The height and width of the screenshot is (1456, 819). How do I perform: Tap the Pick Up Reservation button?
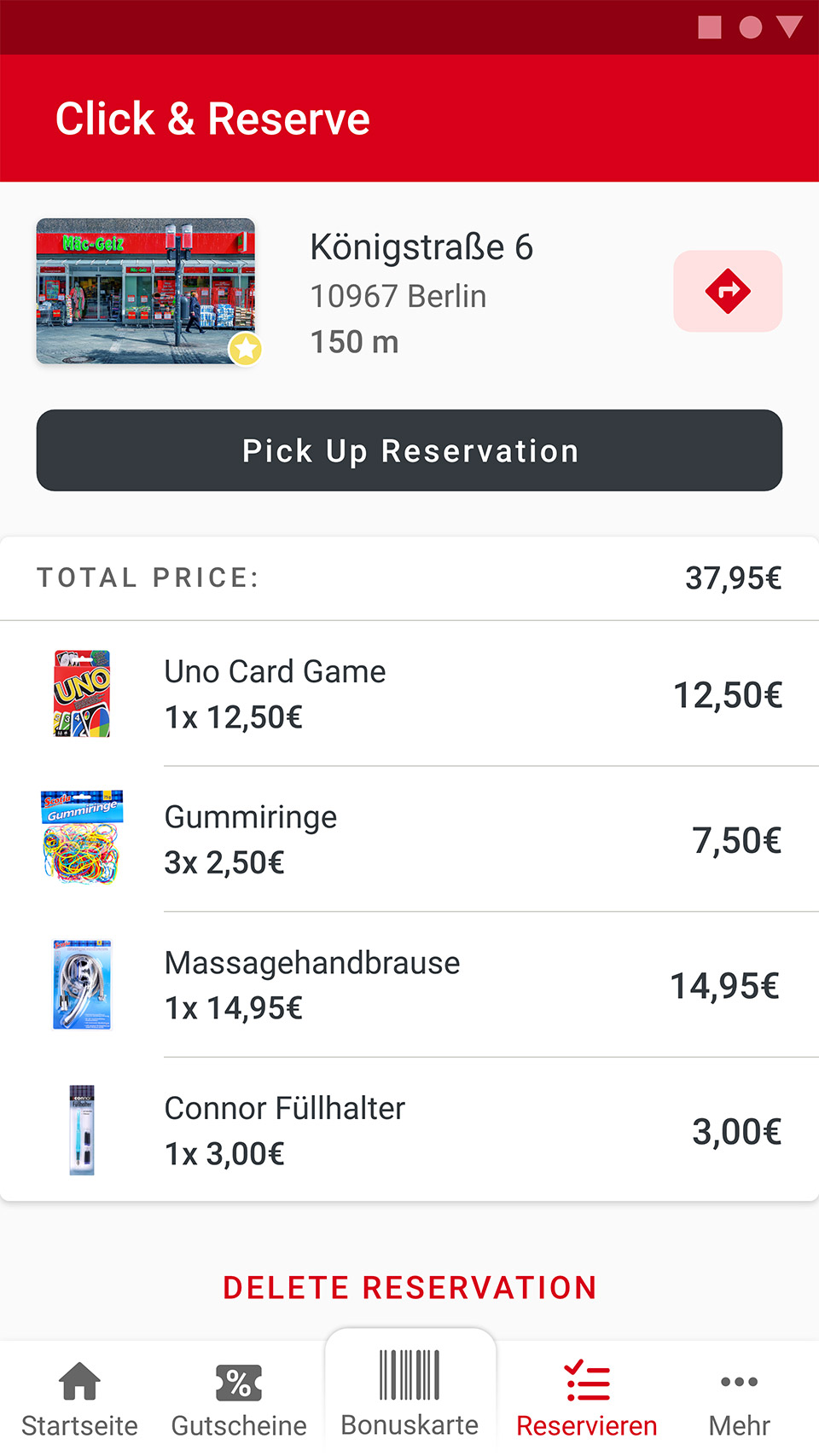coord(409,450)
